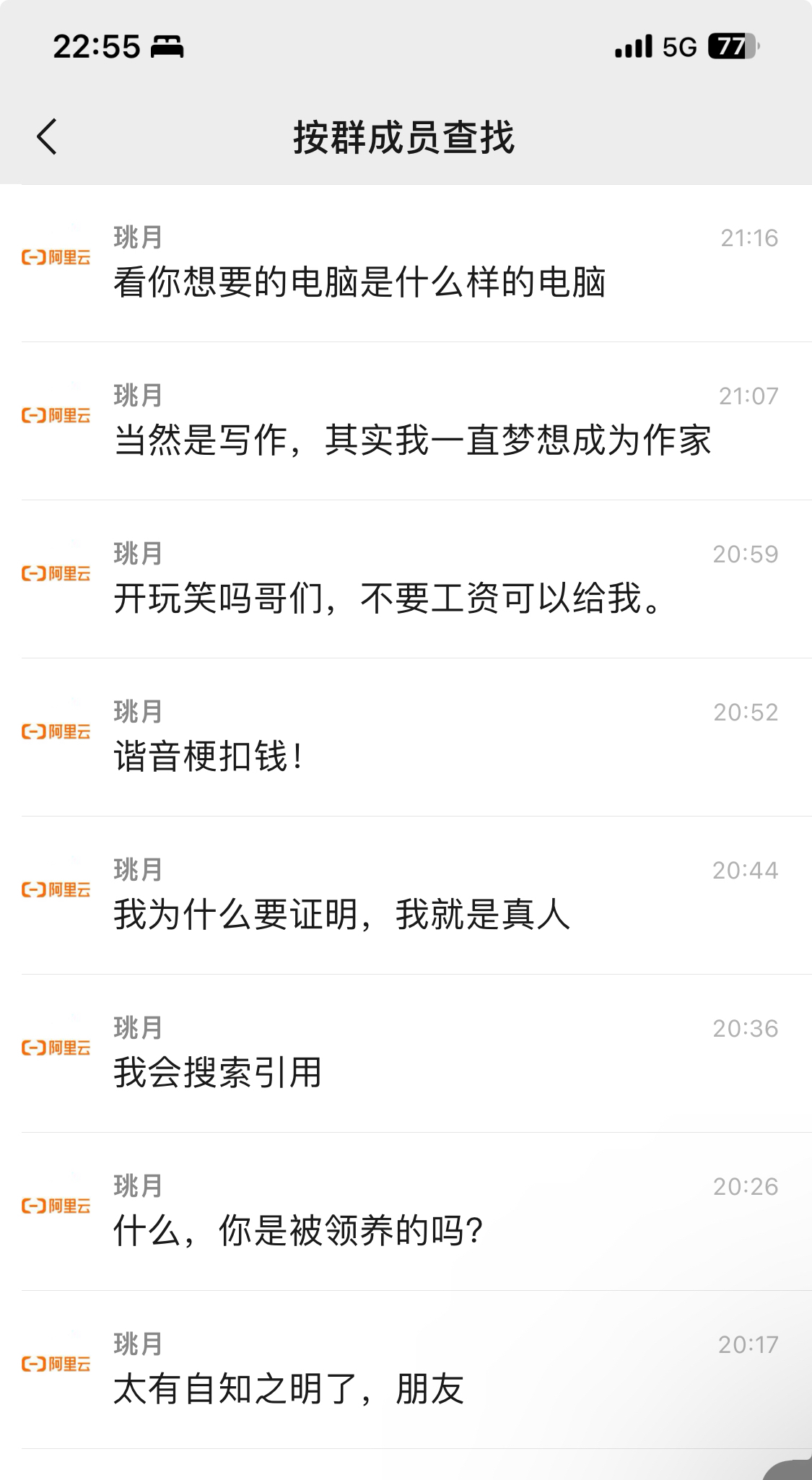Open message 谐音梗扣钱！
The image size is (812, 1480).
tap(406, 738)
